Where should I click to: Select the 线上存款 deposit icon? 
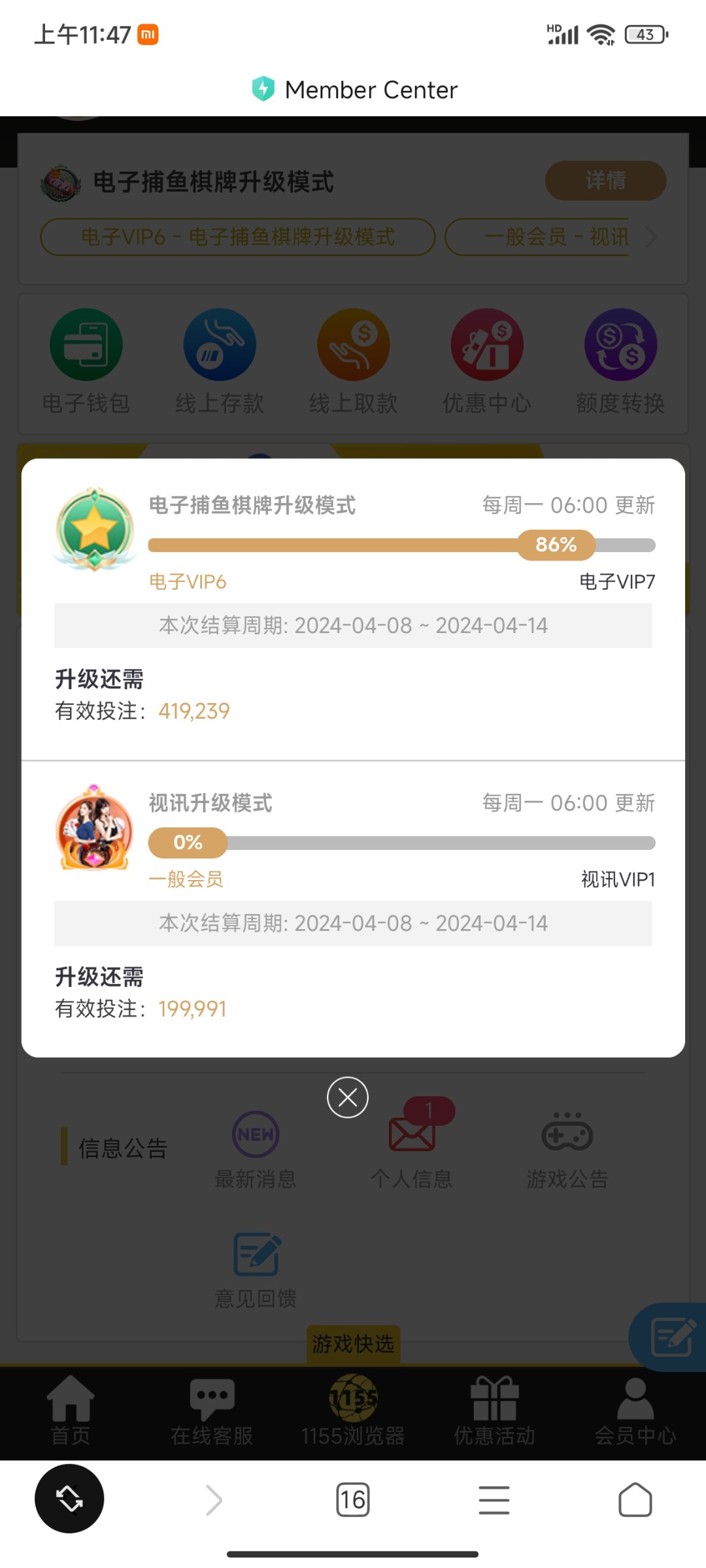tap(220, 344)
